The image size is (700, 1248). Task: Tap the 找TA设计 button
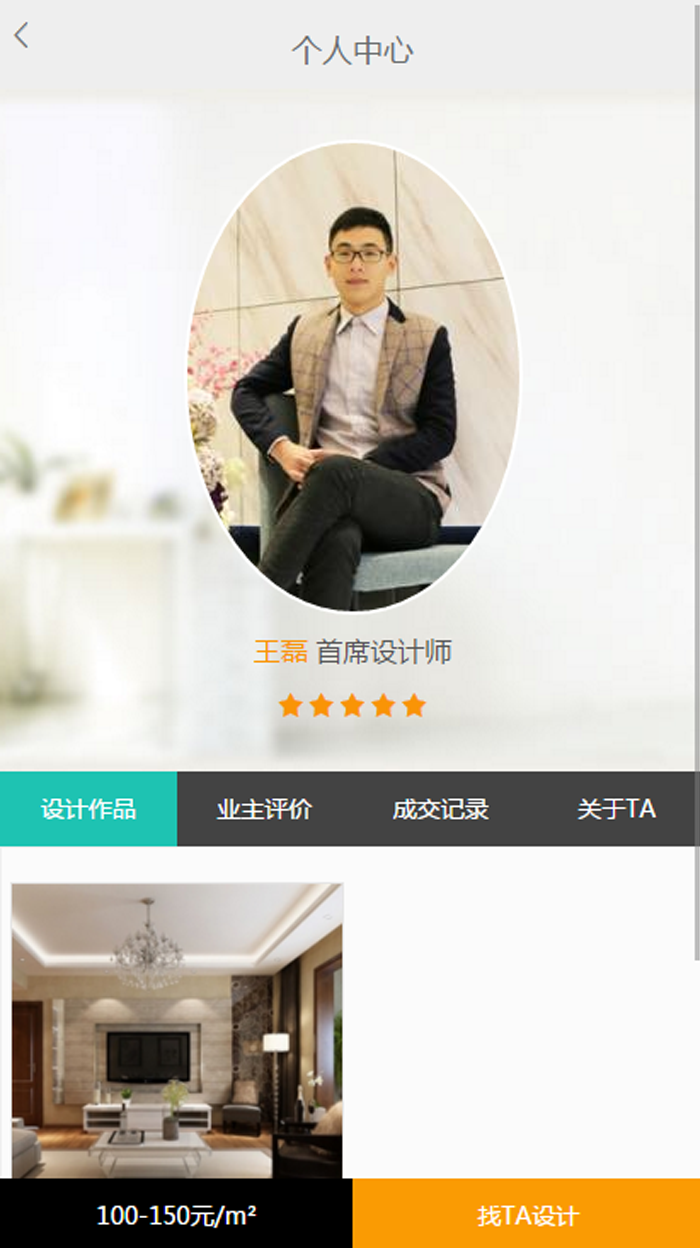526,1214
